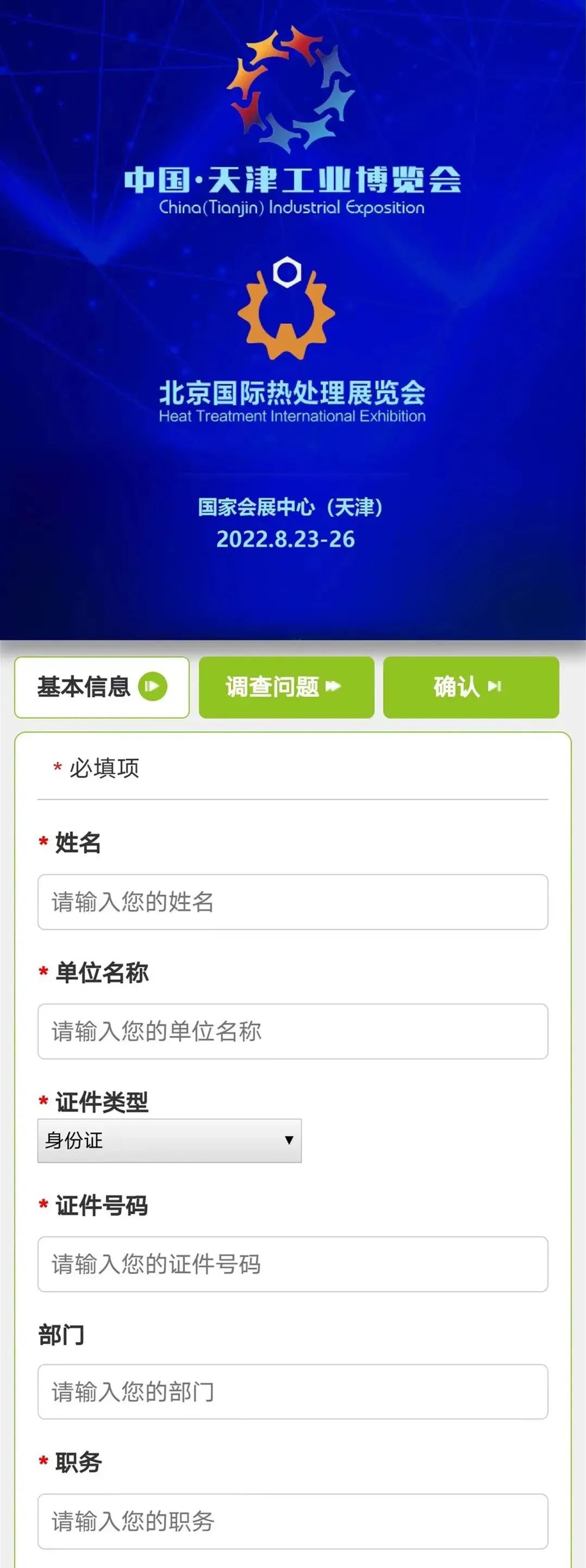Select the 基本信息 step tab
This screenshot has width=586, height=1568.
click(x=102, y=687)
